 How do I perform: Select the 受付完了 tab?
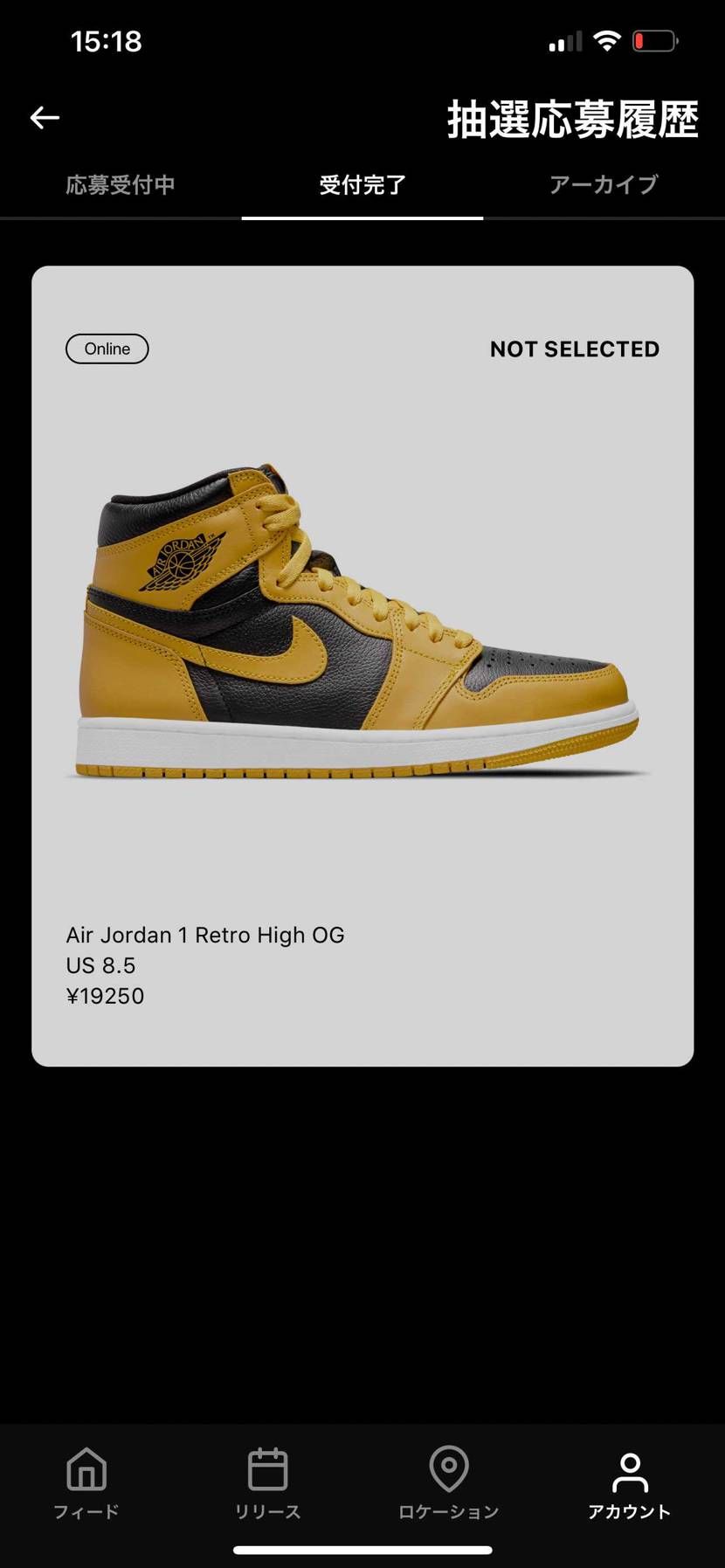(x=362, y=185)
